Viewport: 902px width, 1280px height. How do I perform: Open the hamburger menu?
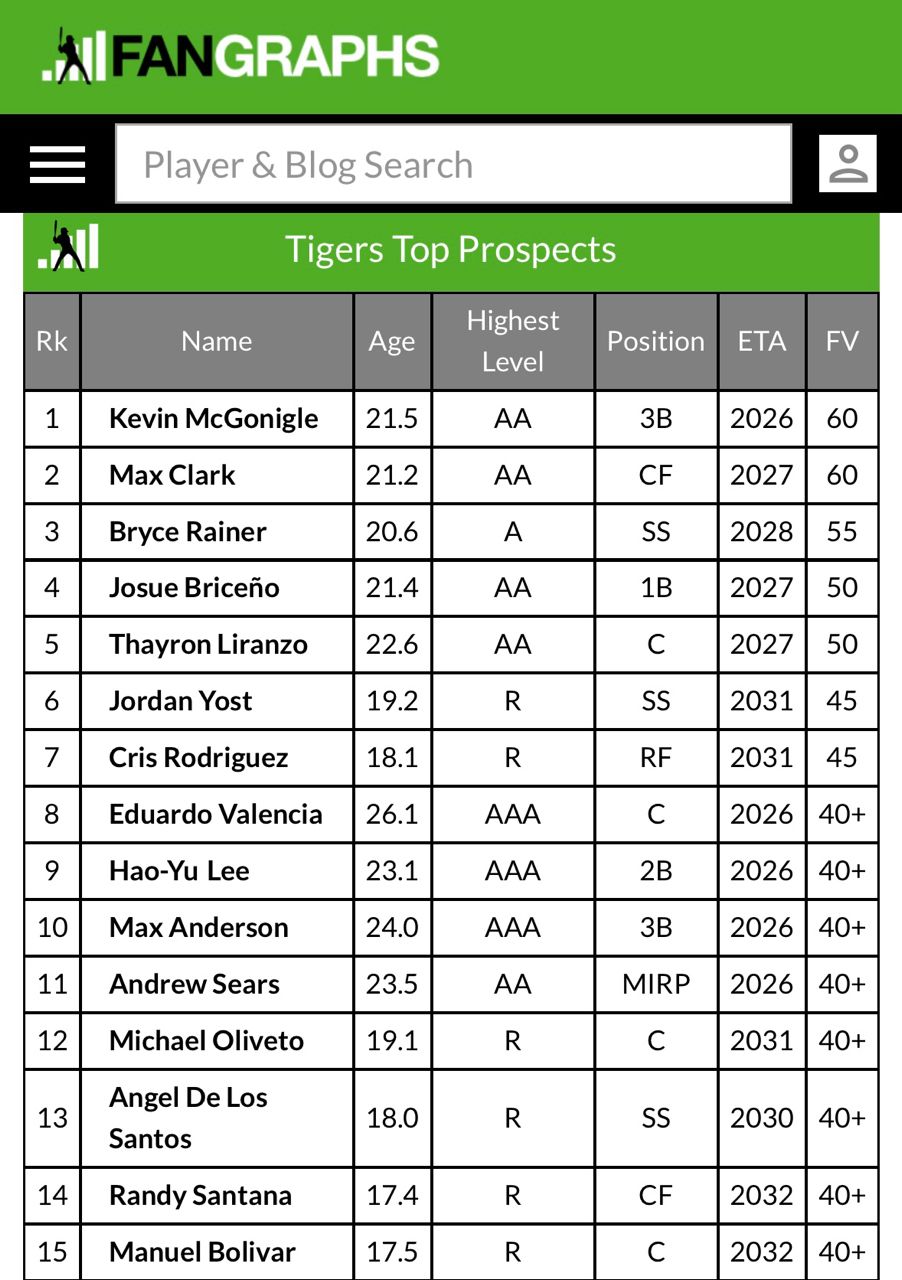pyautogui.click(x=57, y=164)
